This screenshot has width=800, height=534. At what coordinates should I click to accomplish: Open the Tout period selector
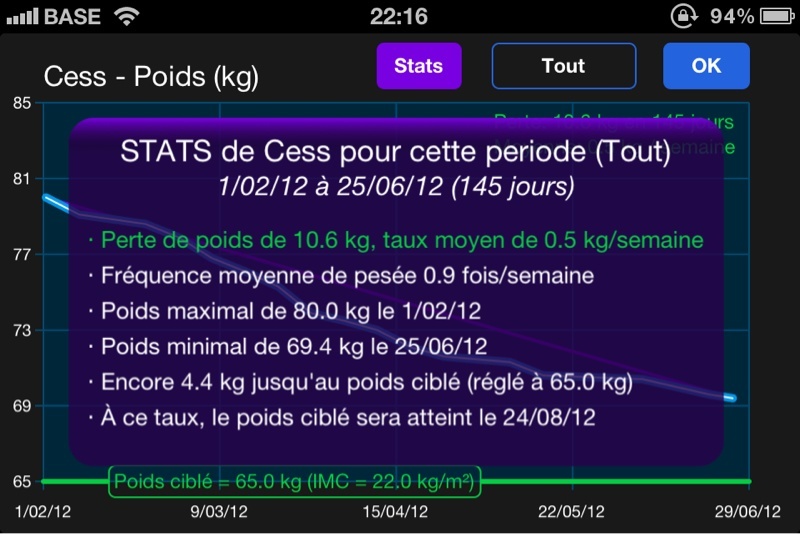tap(563, 67)
